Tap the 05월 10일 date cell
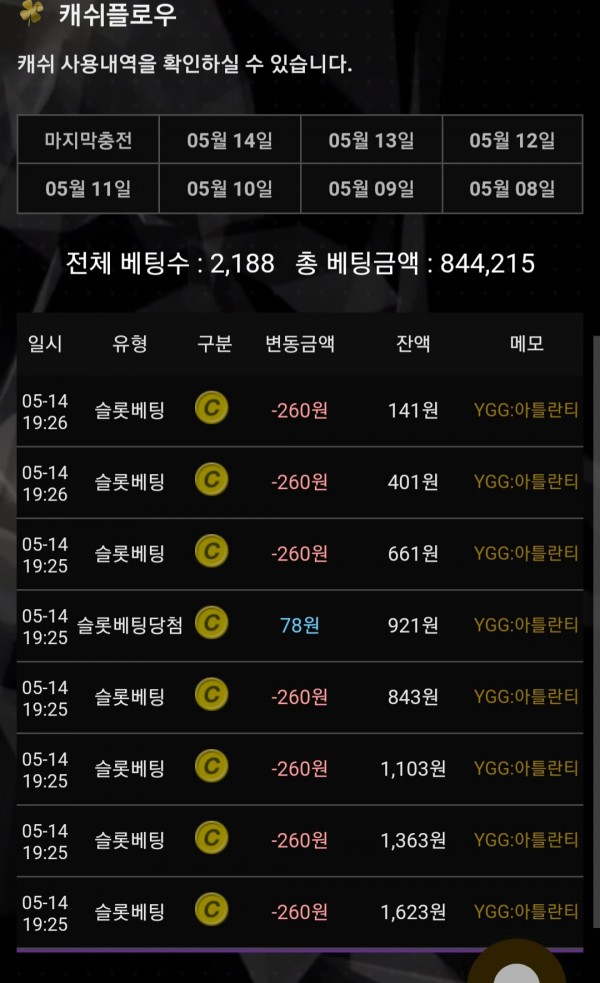The height and width of the screenshot is (983, 600). (x=230, y=188)
